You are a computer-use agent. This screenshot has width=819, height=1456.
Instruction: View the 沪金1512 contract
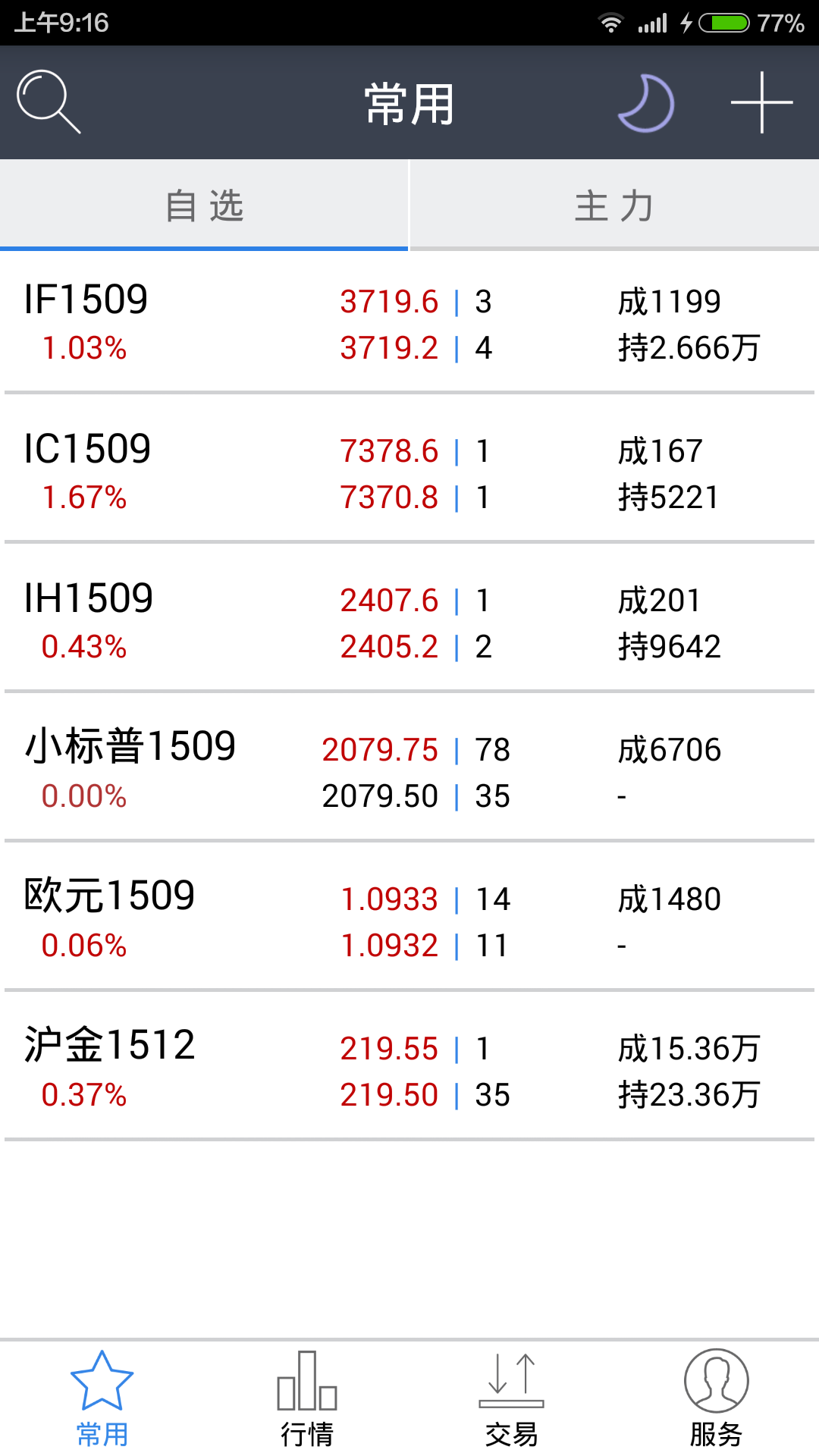(x=409, y=1071)
